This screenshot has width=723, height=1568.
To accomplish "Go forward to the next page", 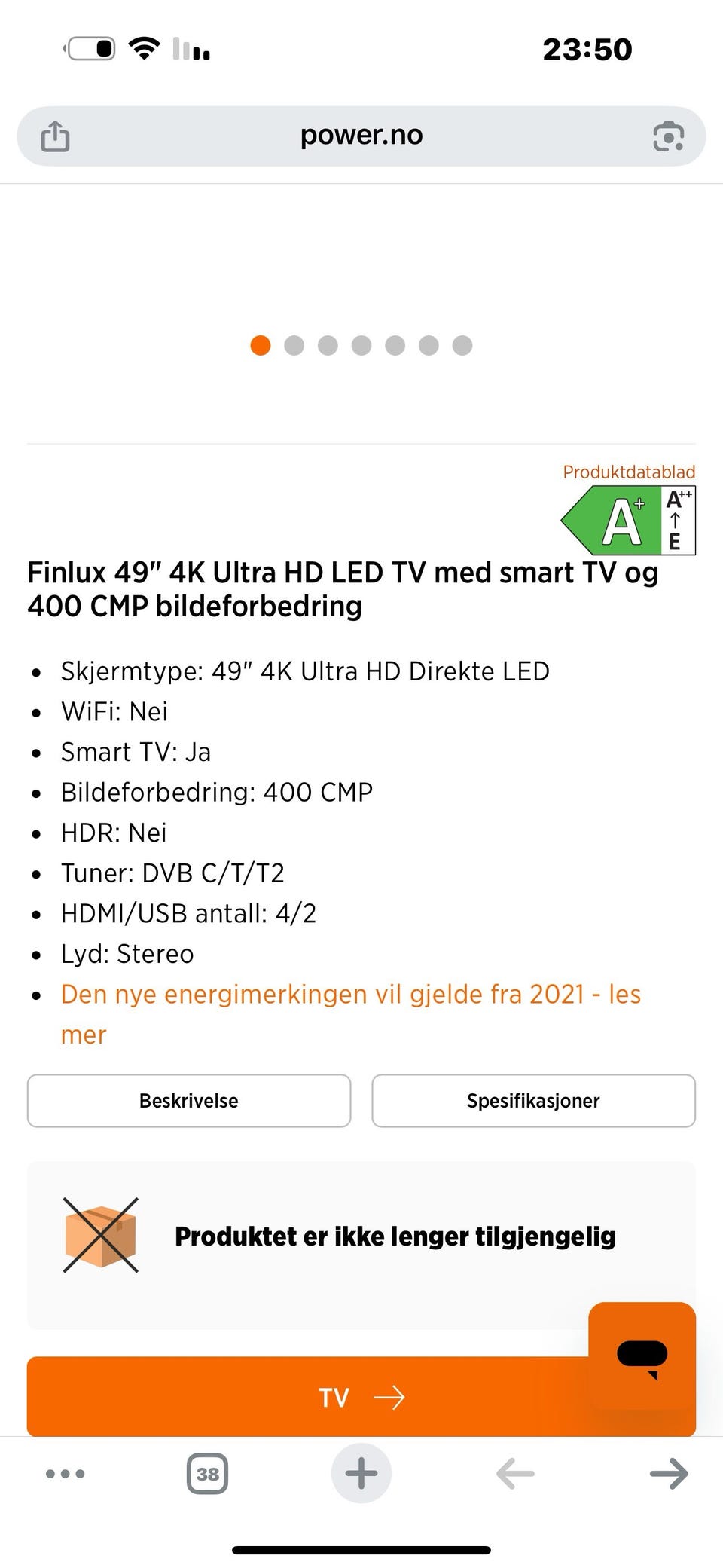I will 669,1474.
